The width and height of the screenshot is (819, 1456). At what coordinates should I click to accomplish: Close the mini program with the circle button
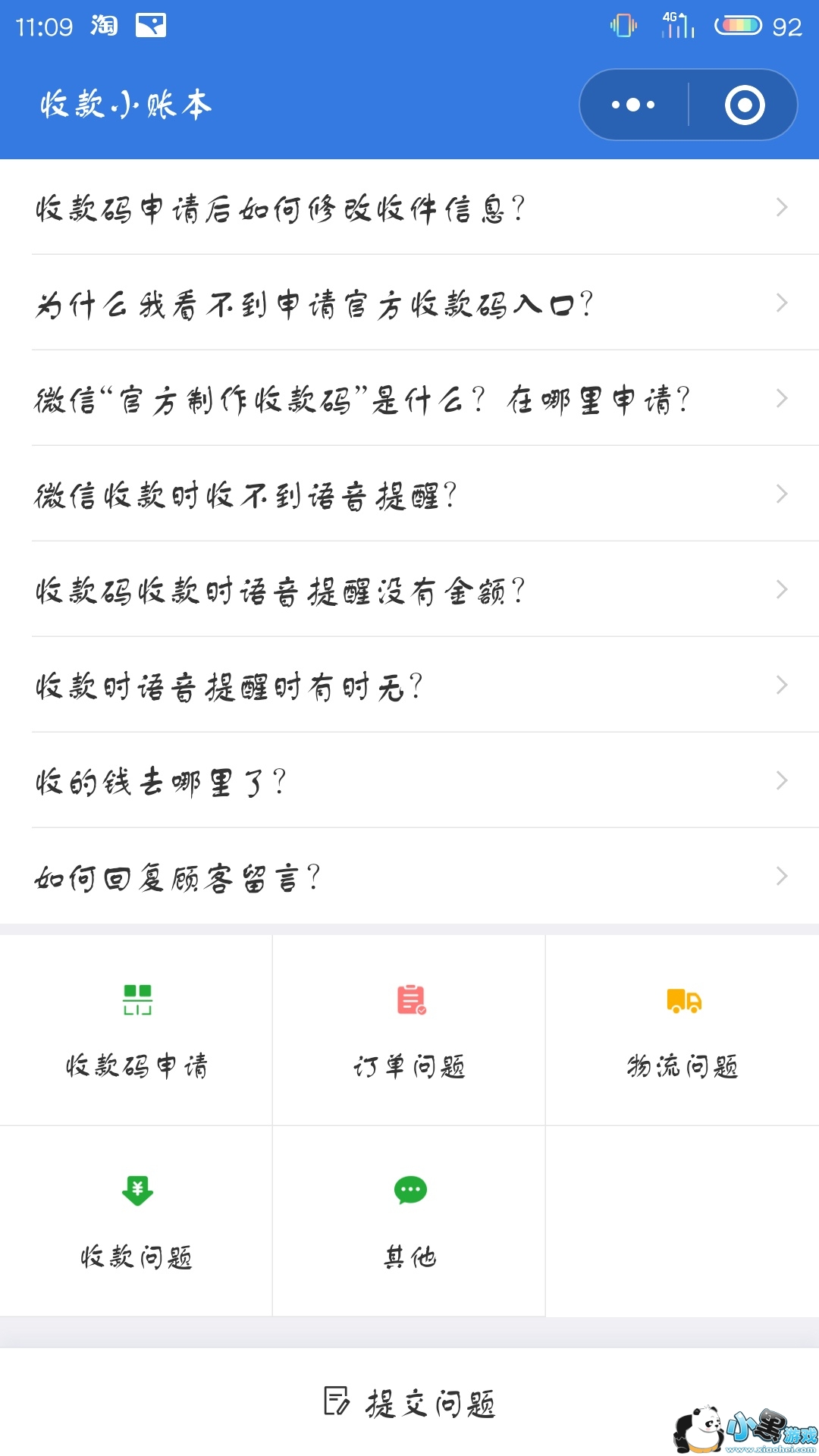(x=744, y=105)
